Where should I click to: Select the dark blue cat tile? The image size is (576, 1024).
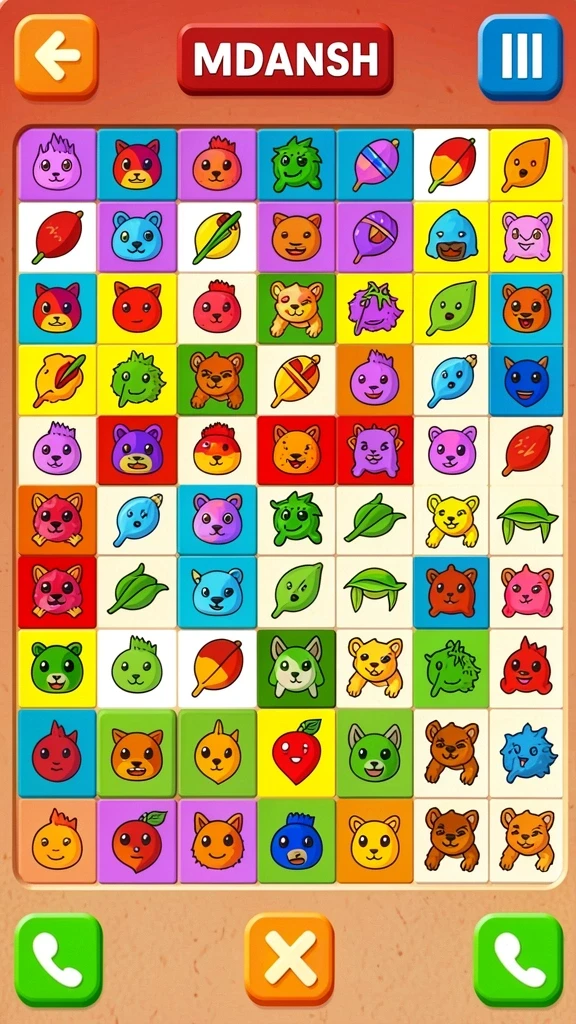(x=526, y=381)
